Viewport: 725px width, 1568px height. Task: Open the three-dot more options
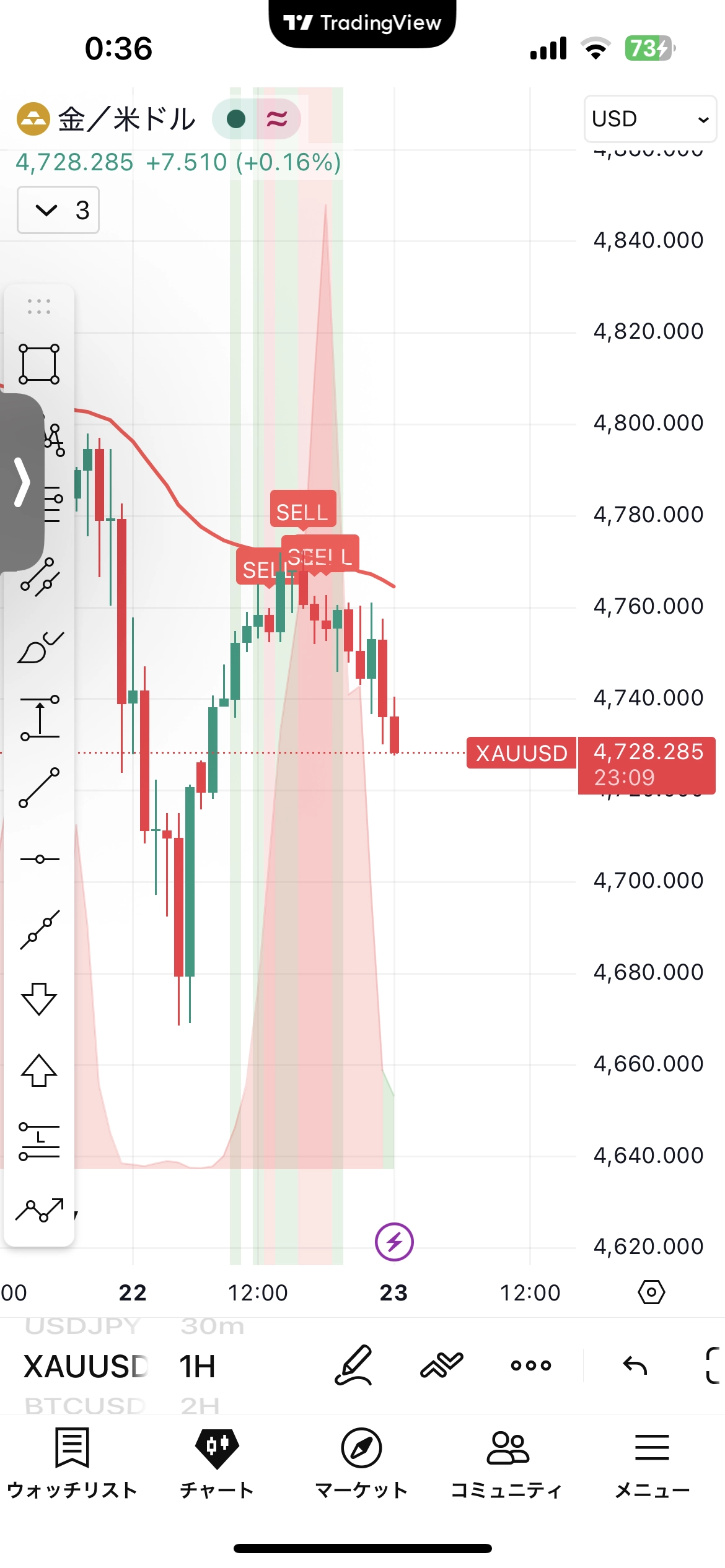(x=531, y=1365)
